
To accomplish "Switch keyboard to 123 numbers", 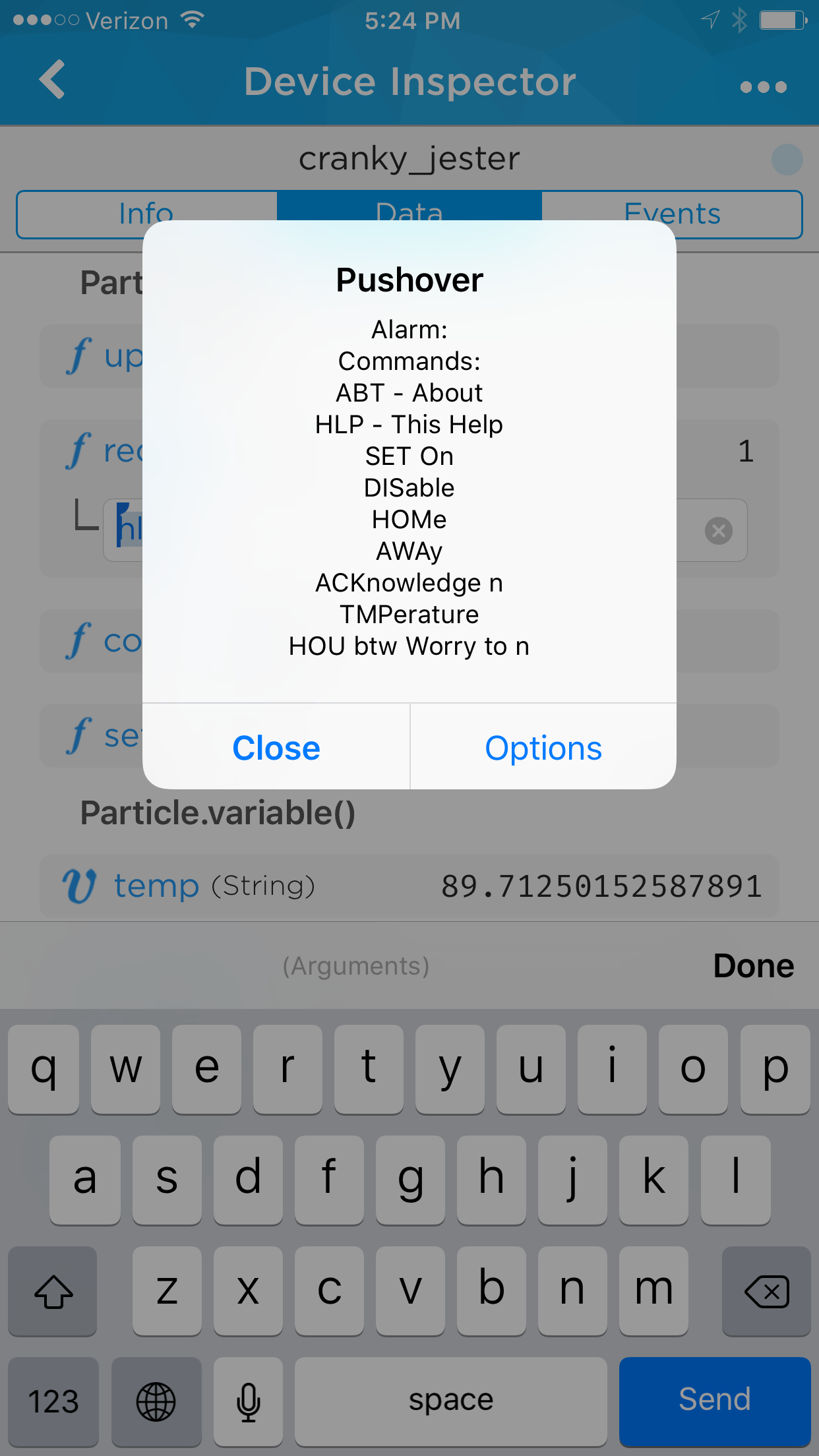I will 53,1401.
